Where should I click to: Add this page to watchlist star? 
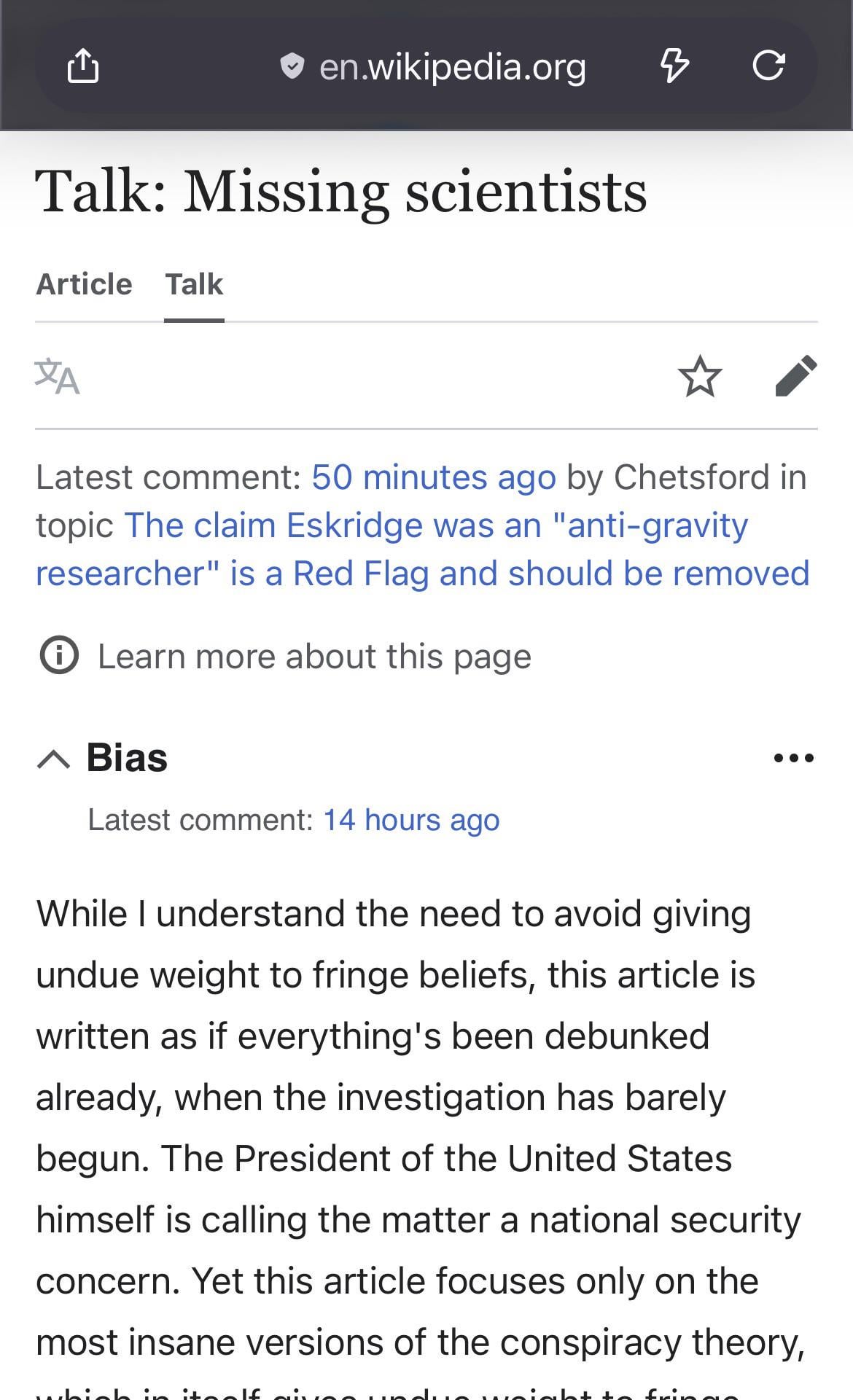(x=699, y=376)
